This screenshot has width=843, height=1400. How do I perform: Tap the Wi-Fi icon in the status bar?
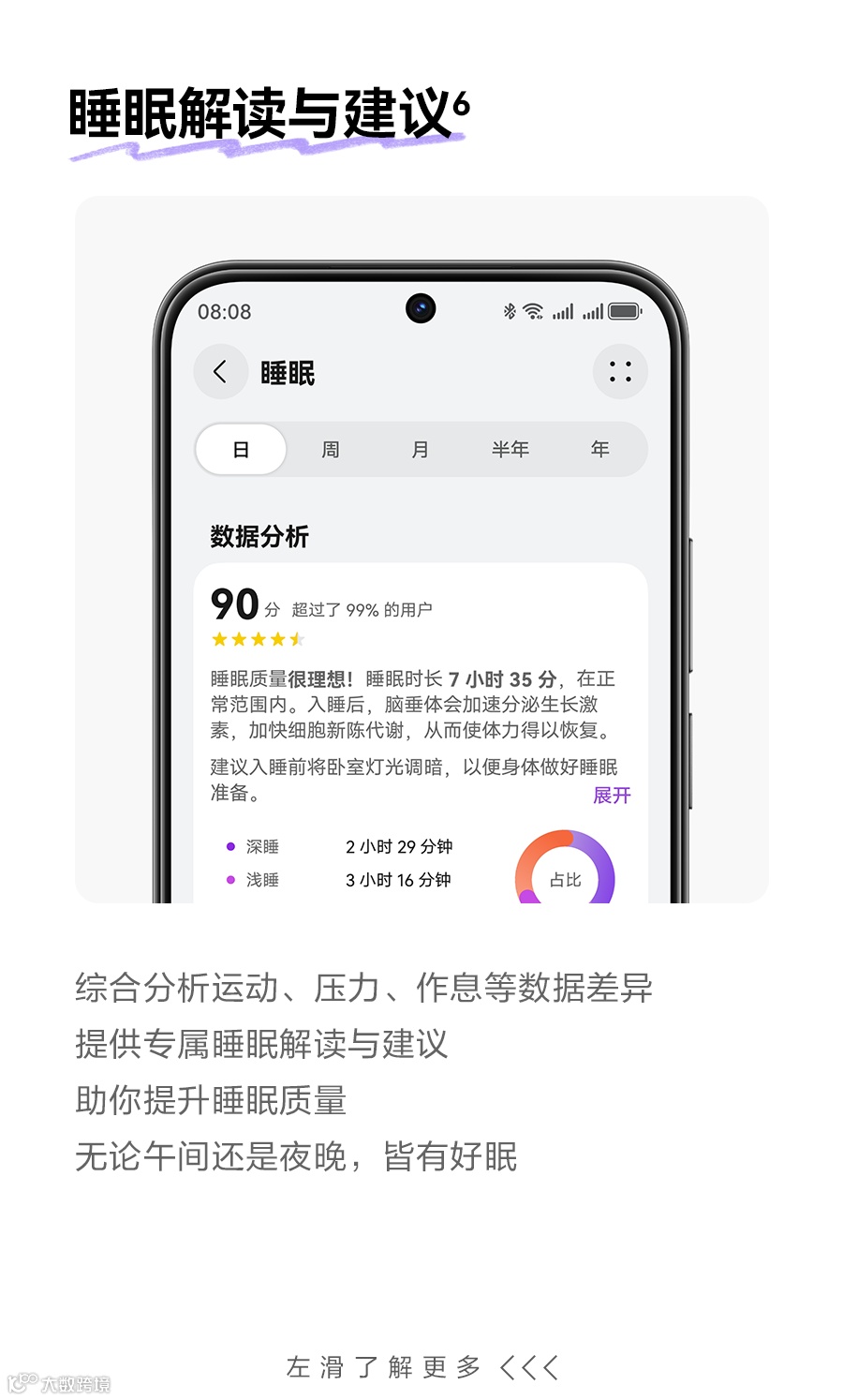[x=533, y=310]
